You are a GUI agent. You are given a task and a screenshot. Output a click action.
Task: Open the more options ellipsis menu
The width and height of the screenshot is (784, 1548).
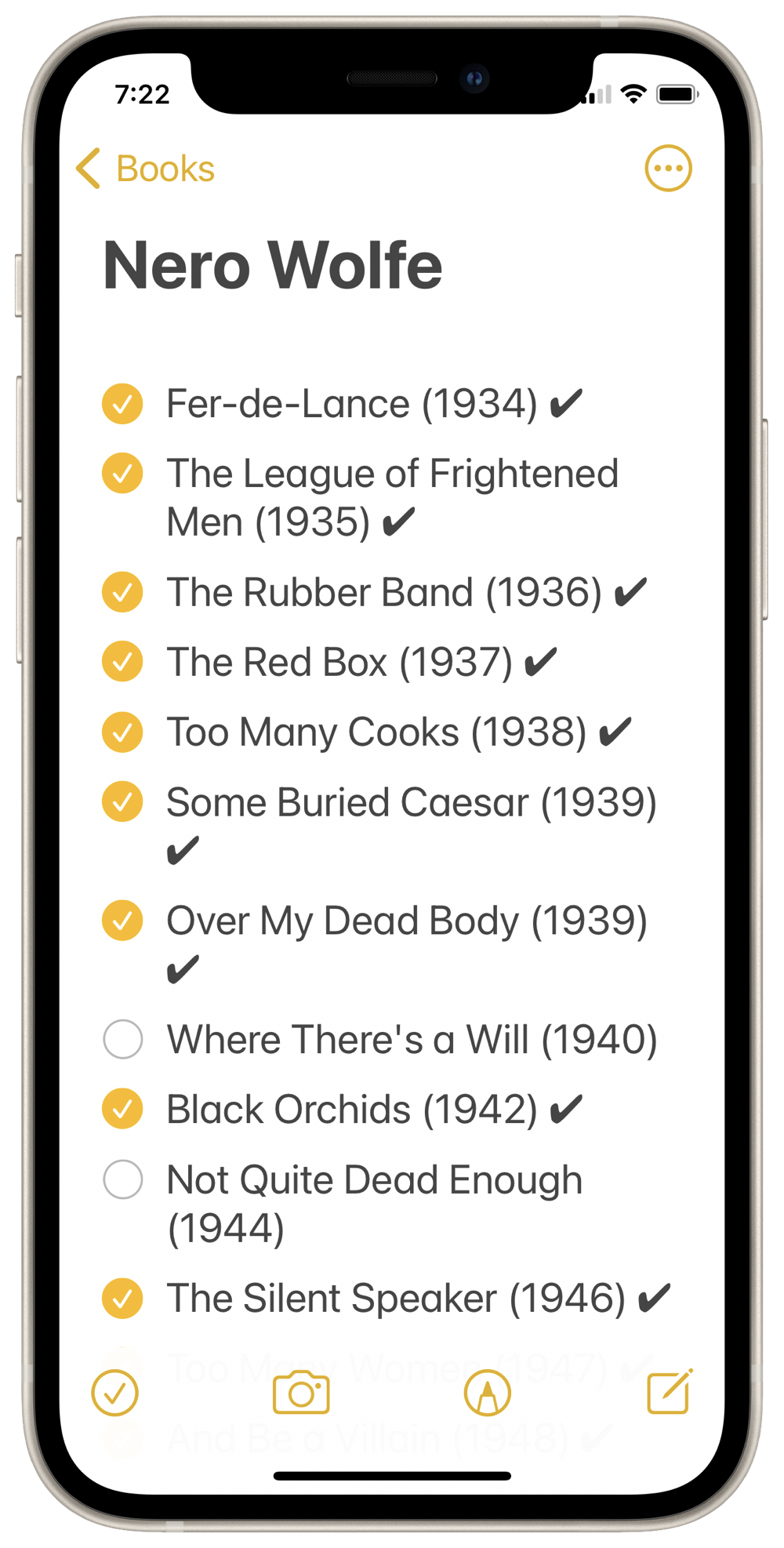pyautogui.click(x=668, y=169)
